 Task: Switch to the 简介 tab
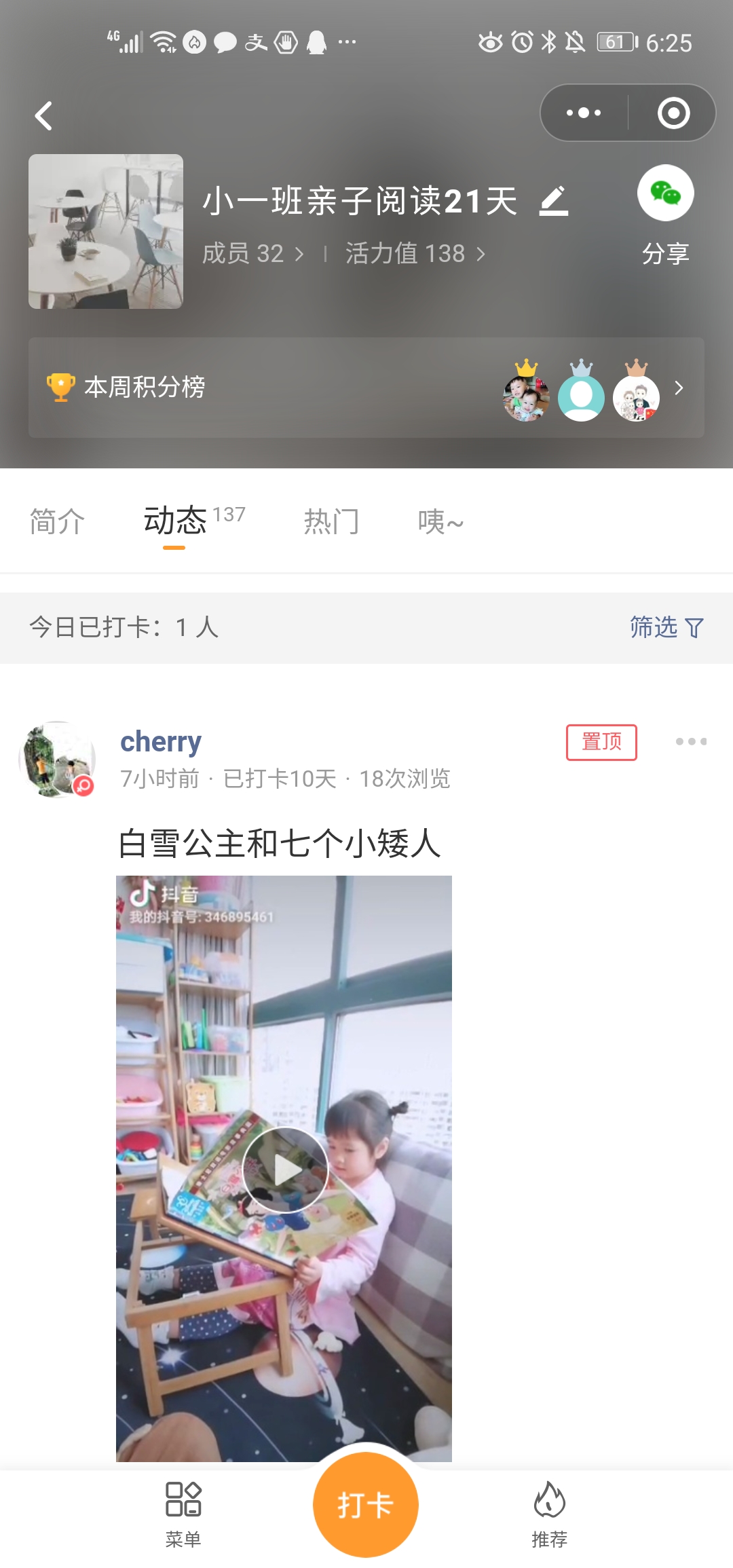pyautogui.click(x=58, y=522)
